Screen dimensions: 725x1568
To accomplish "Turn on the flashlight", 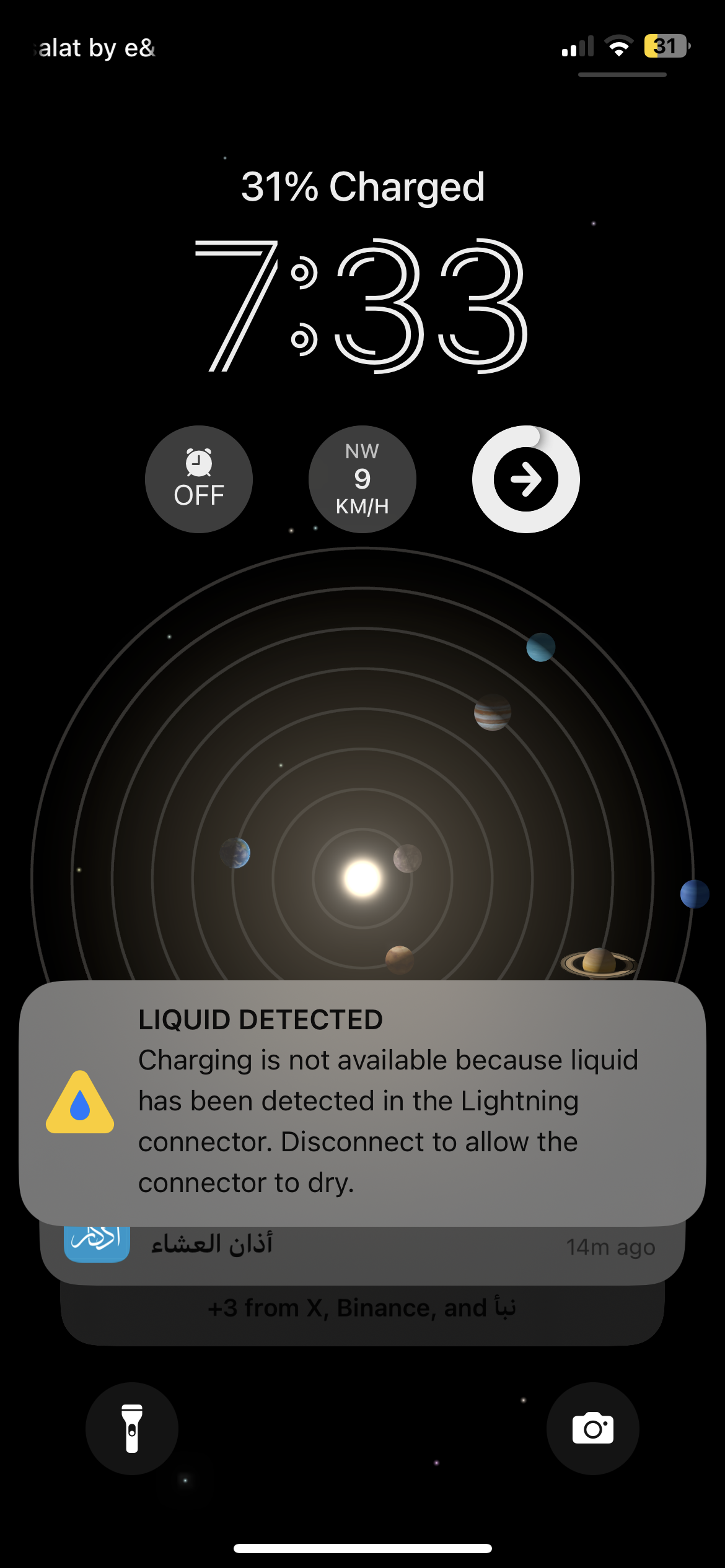I will pyautogui.click(x=132, y=1428).
